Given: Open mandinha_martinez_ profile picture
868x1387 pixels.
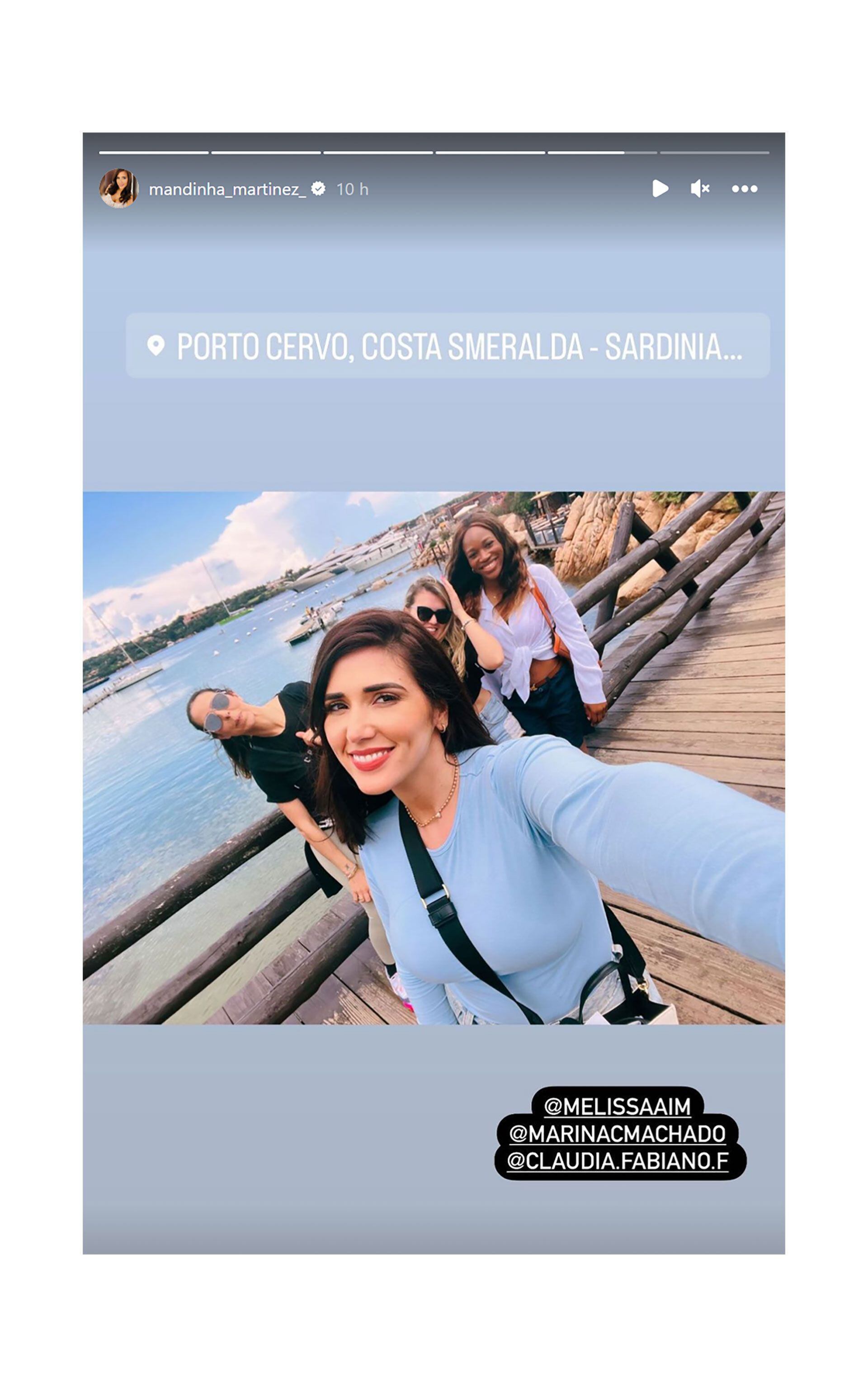Looking at the screenshot, I should [119, 188].
